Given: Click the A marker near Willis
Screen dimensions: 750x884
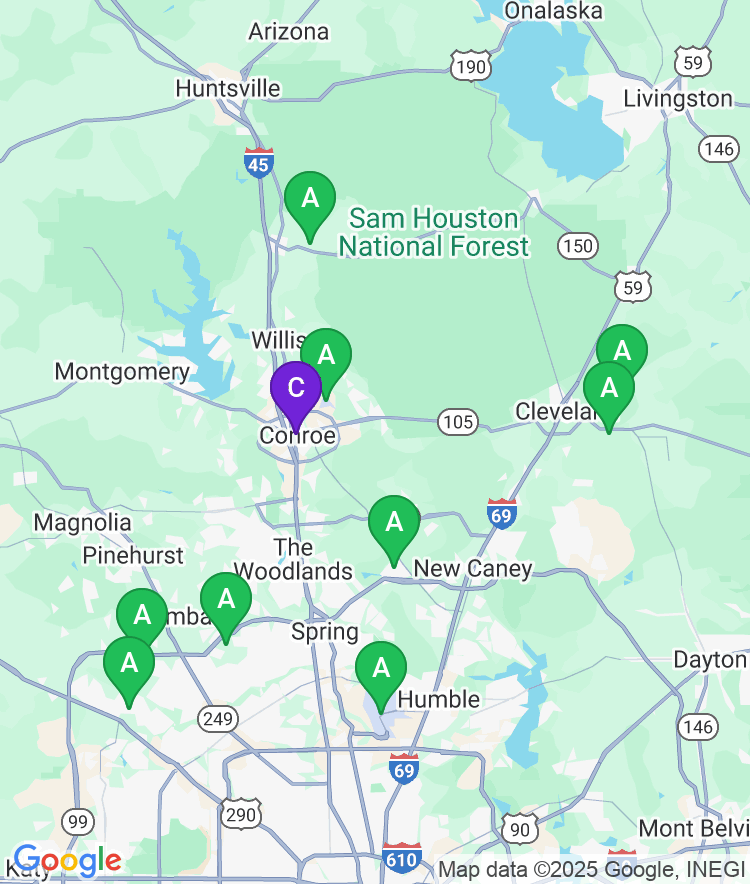Looking at the screenshot, I should 326,355.
